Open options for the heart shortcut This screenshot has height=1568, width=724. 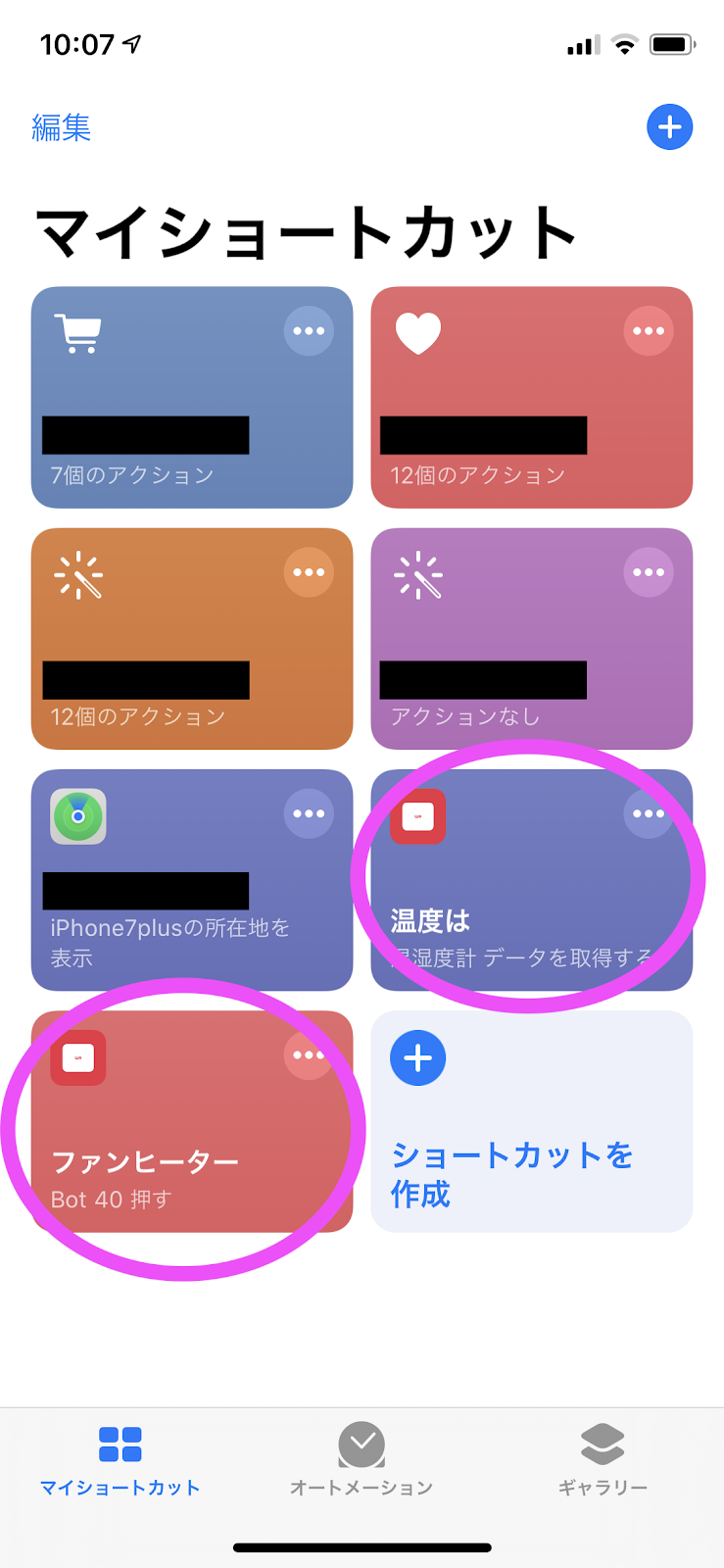point(649,331)
